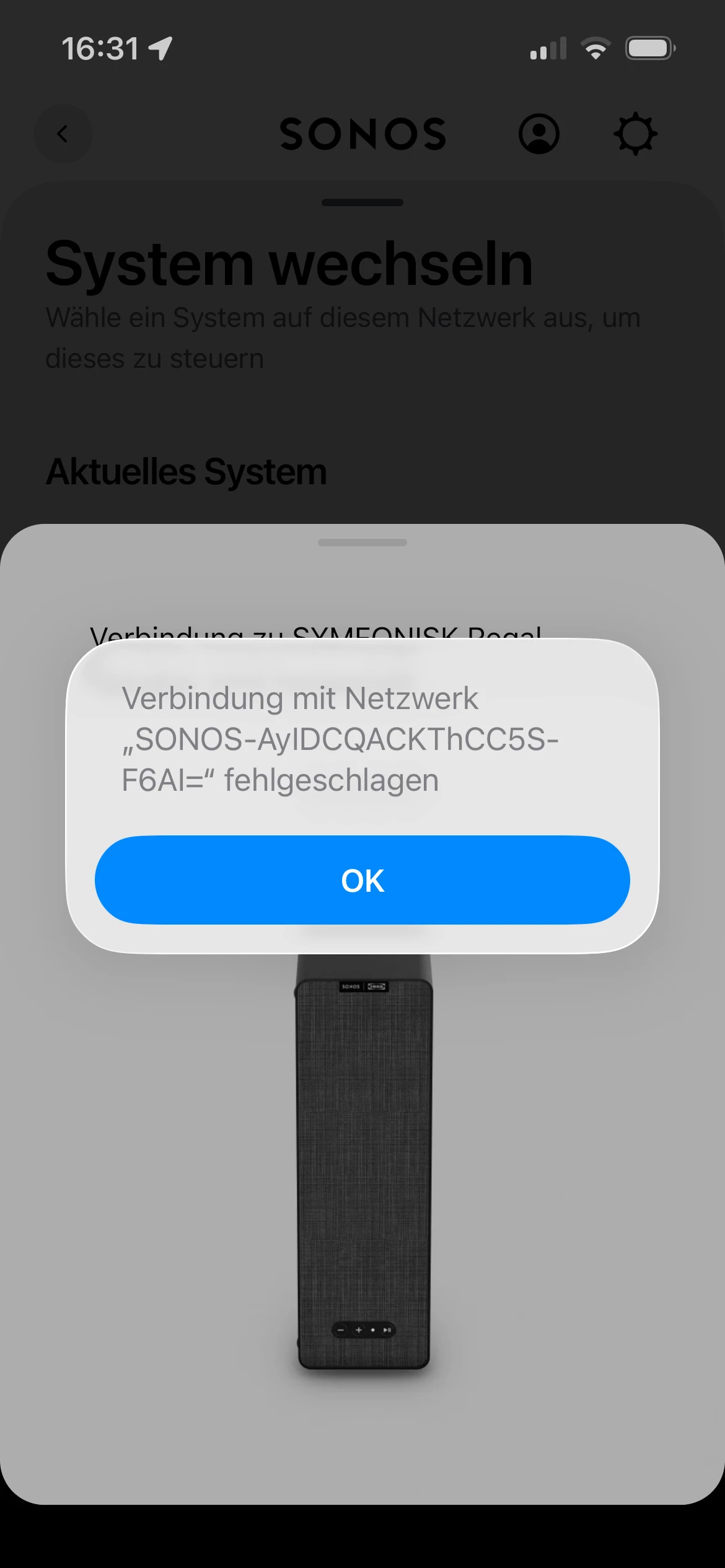Go back using the back arrow
Screen dimensions: 725x1568
click(x=63, y=134)
